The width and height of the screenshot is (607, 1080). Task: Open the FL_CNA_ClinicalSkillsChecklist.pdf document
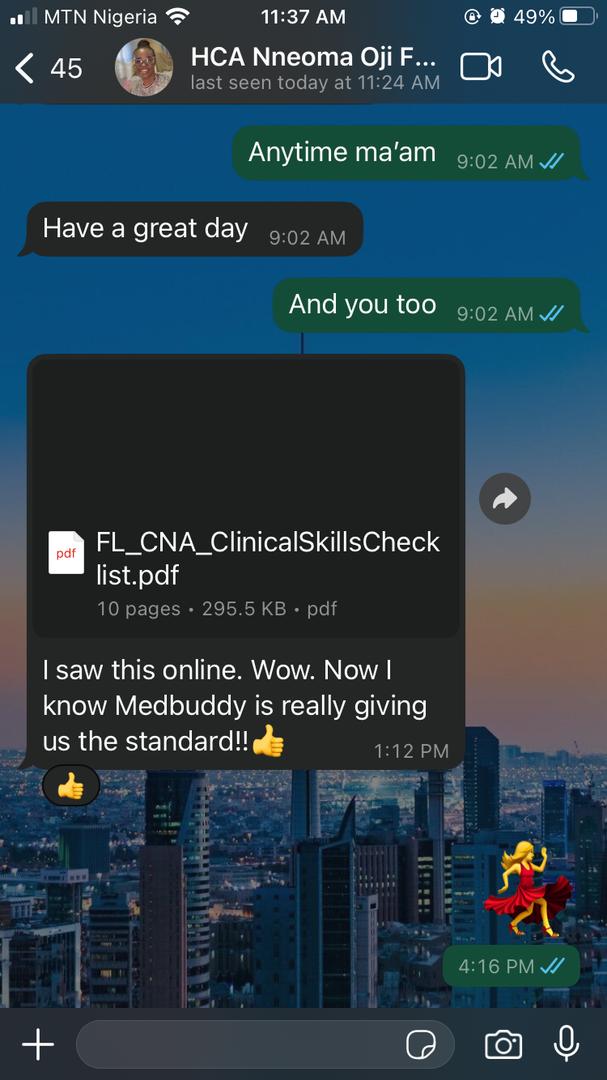tap(246, 559)
